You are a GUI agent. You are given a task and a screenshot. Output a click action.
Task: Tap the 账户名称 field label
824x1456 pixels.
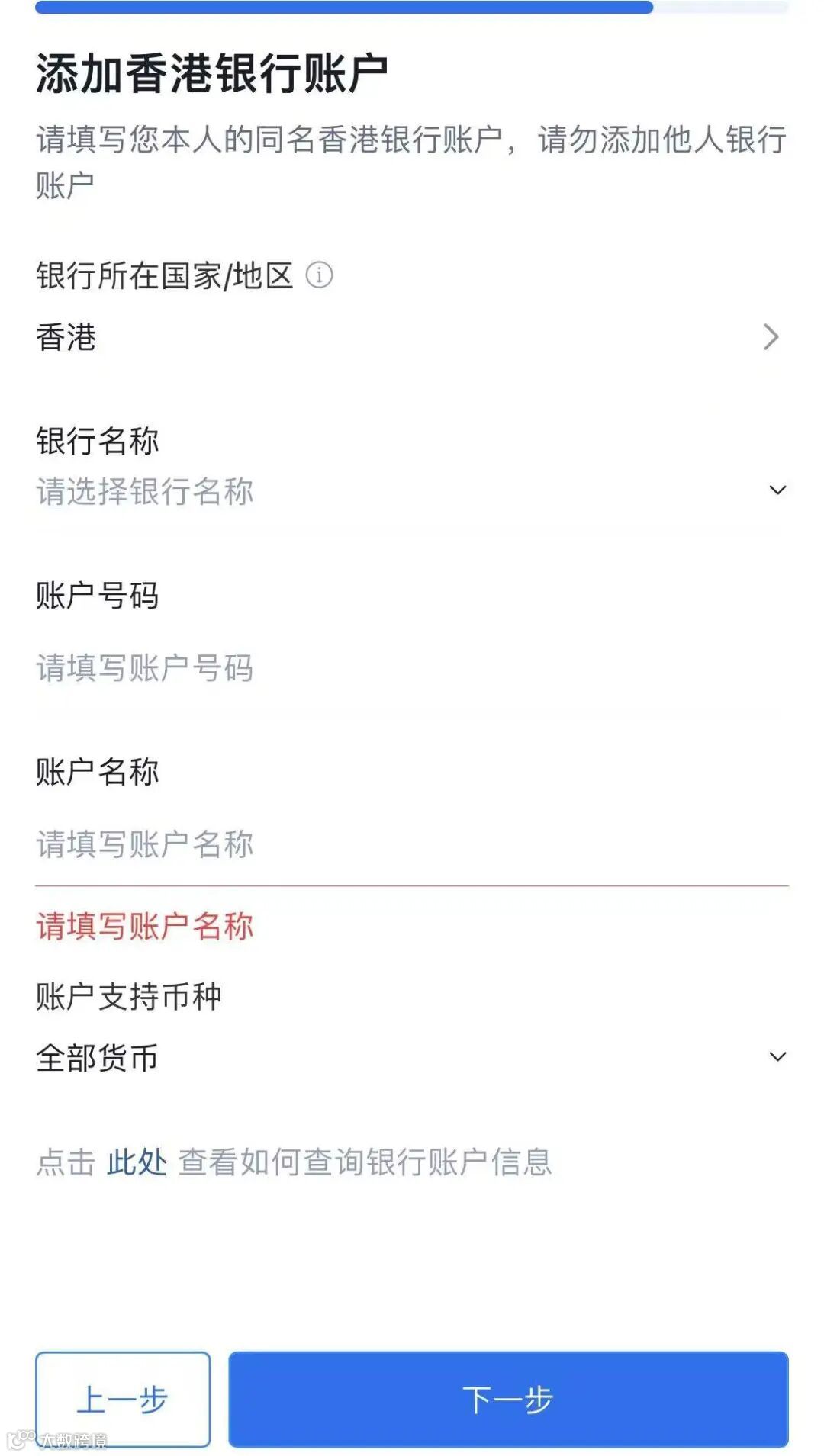click(x=98, y=773)
